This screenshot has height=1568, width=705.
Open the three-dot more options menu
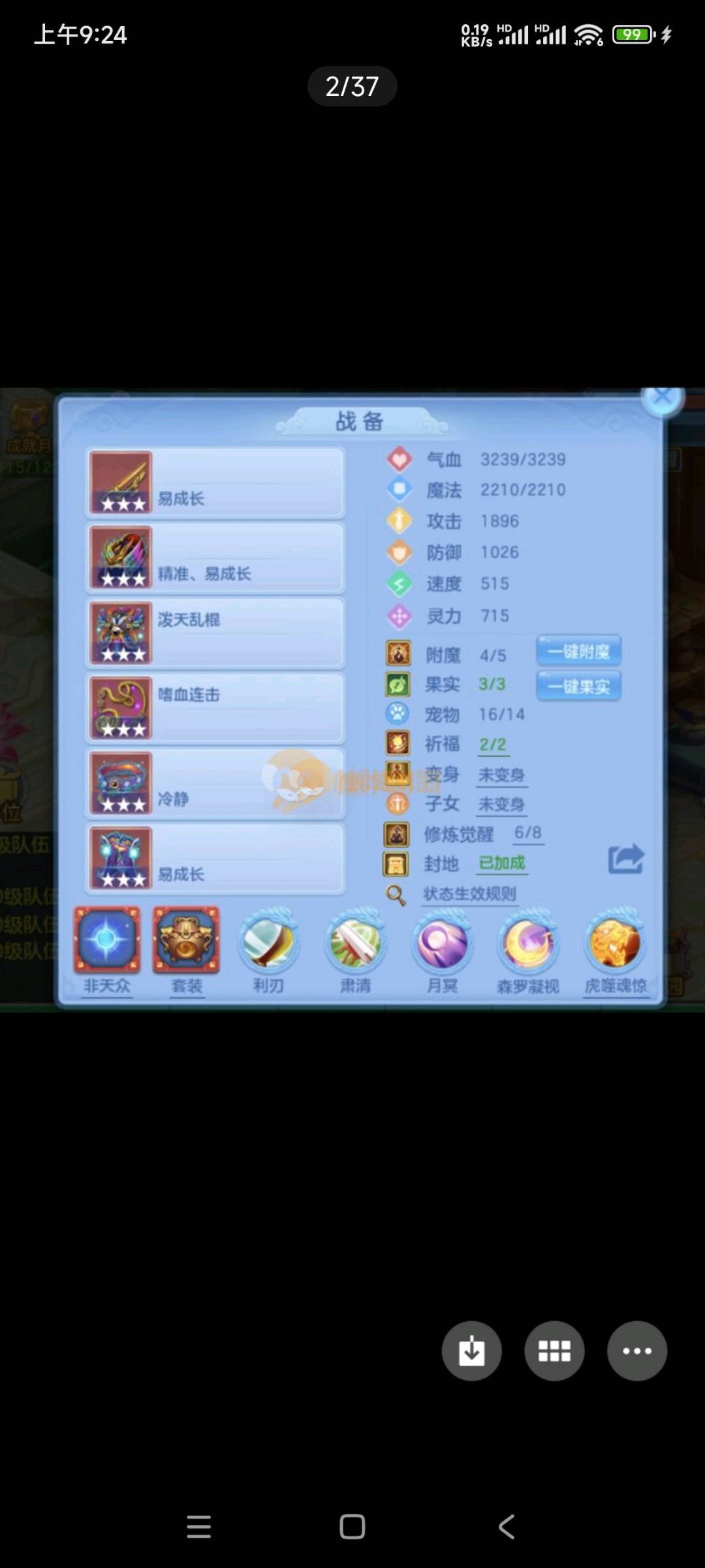tap(636, 1351)
